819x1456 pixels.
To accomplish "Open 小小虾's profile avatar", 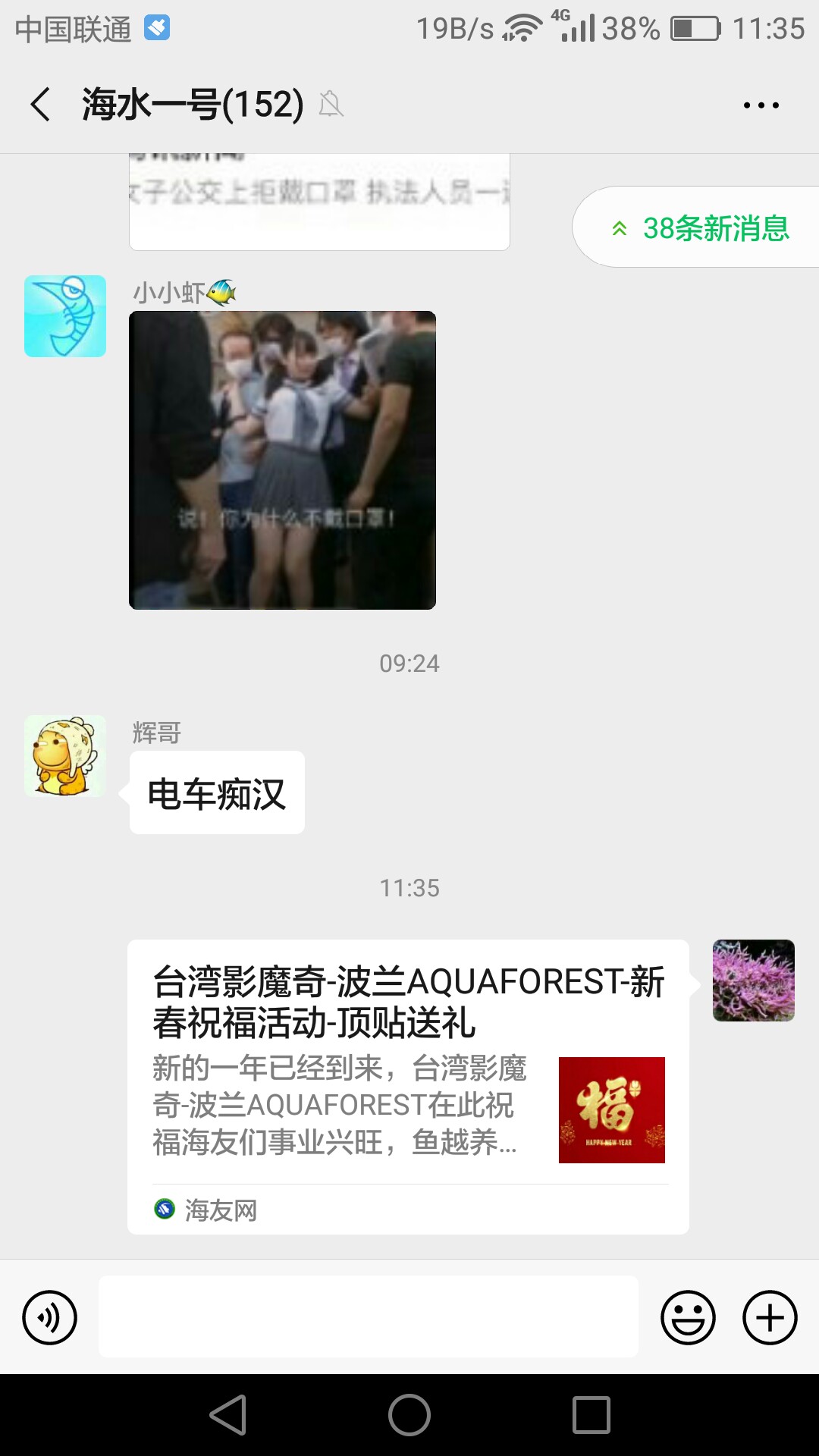I will pos(65,316).
